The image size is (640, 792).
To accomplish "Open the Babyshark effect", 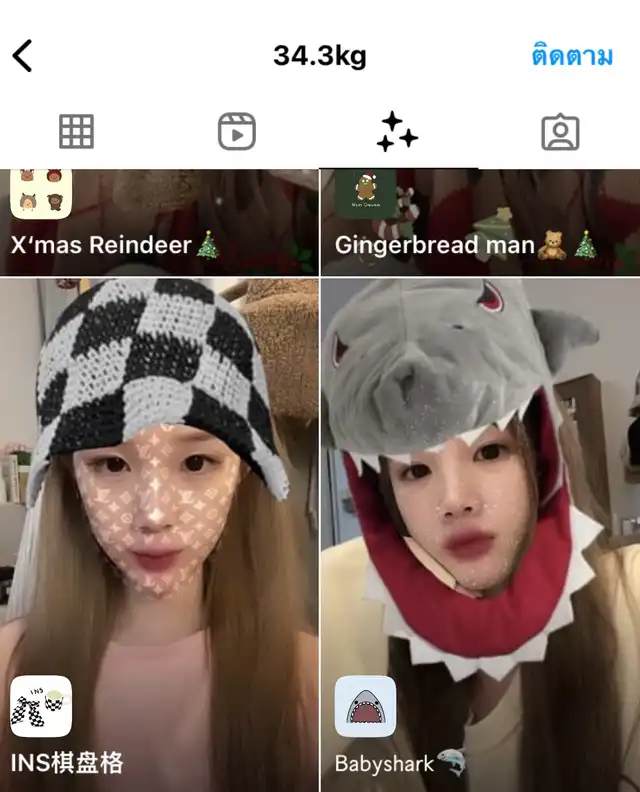I will 479,530.
